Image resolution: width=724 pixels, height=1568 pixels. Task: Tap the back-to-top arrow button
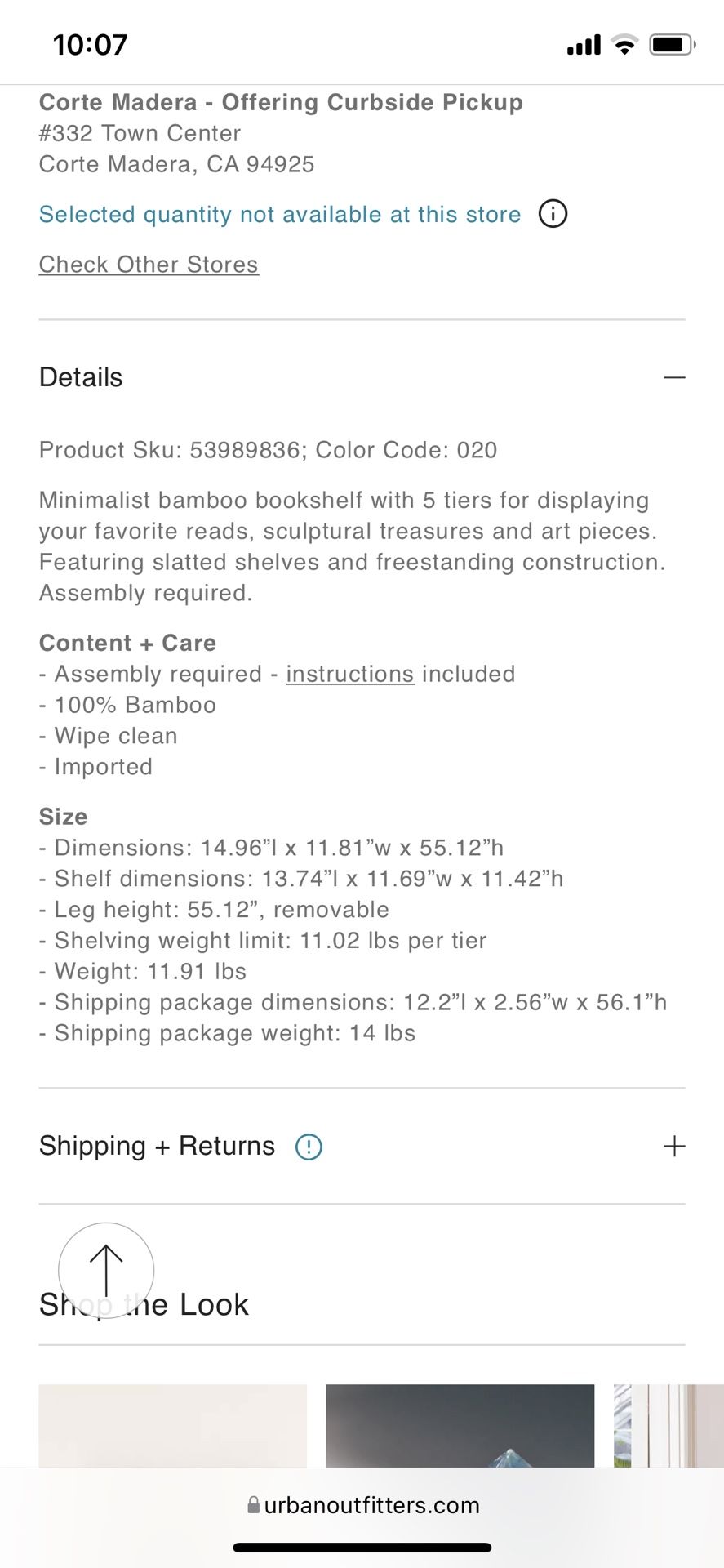106,1270
